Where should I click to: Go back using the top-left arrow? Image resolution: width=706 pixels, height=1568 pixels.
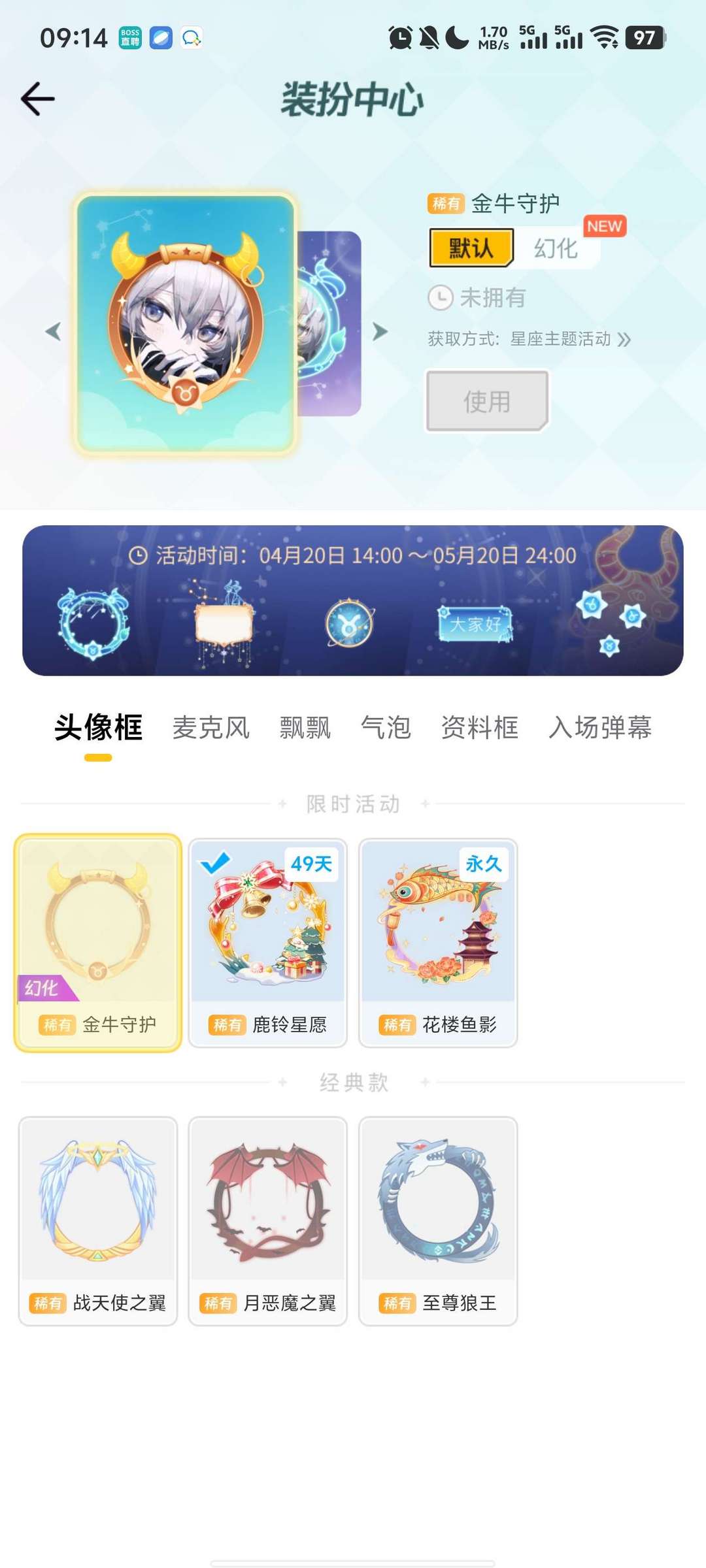click(x=38, y=99)
